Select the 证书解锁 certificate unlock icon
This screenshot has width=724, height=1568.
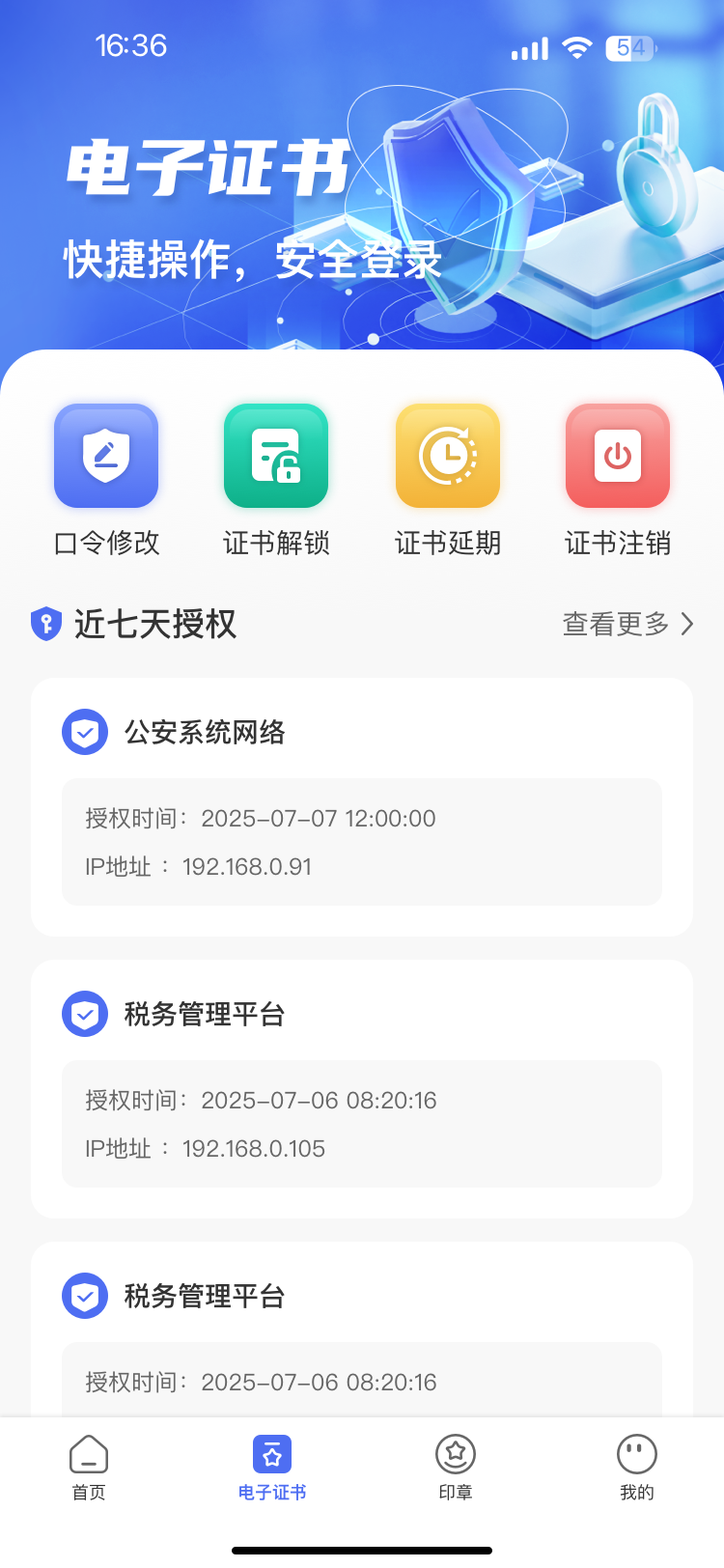tap(276, 456)
